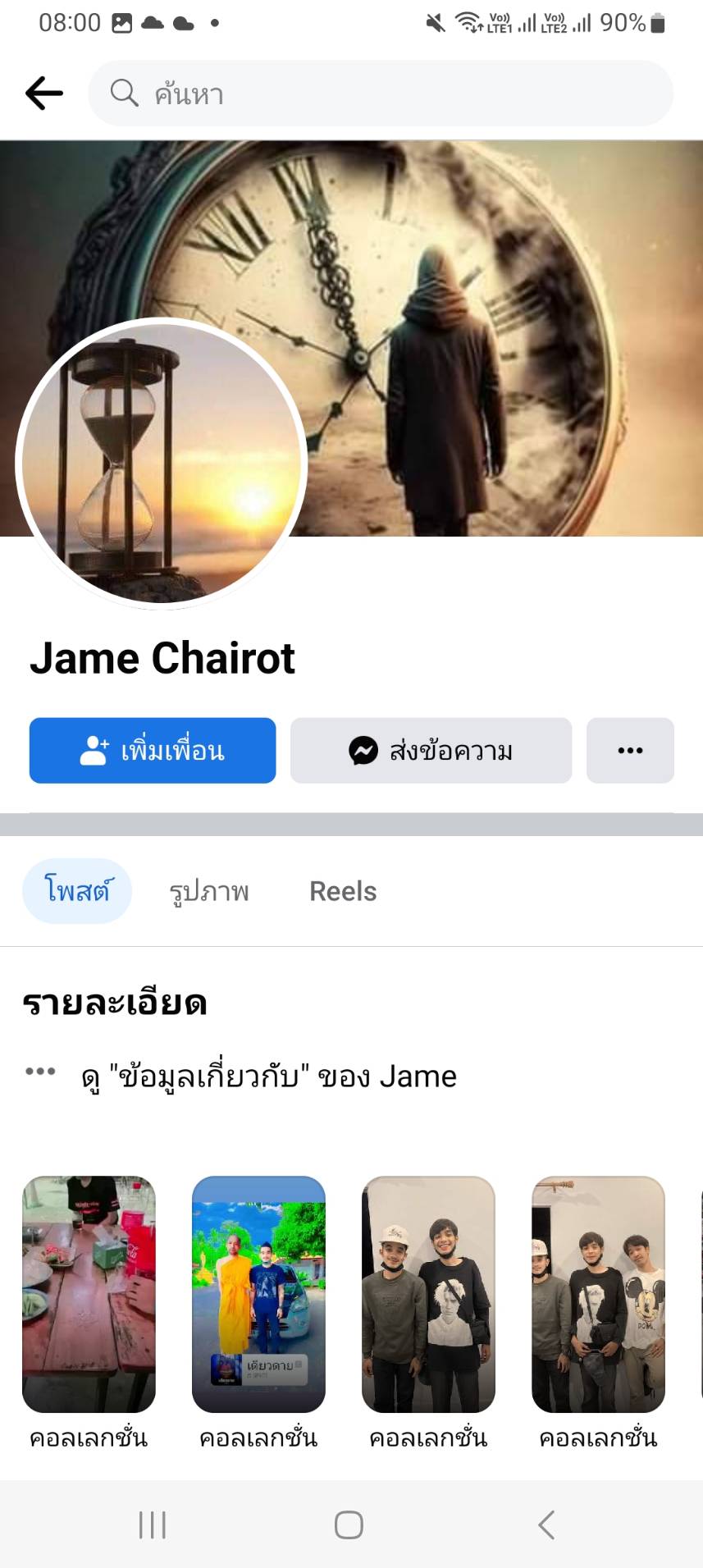Tap the ค้นหา search field

point(381,94)
